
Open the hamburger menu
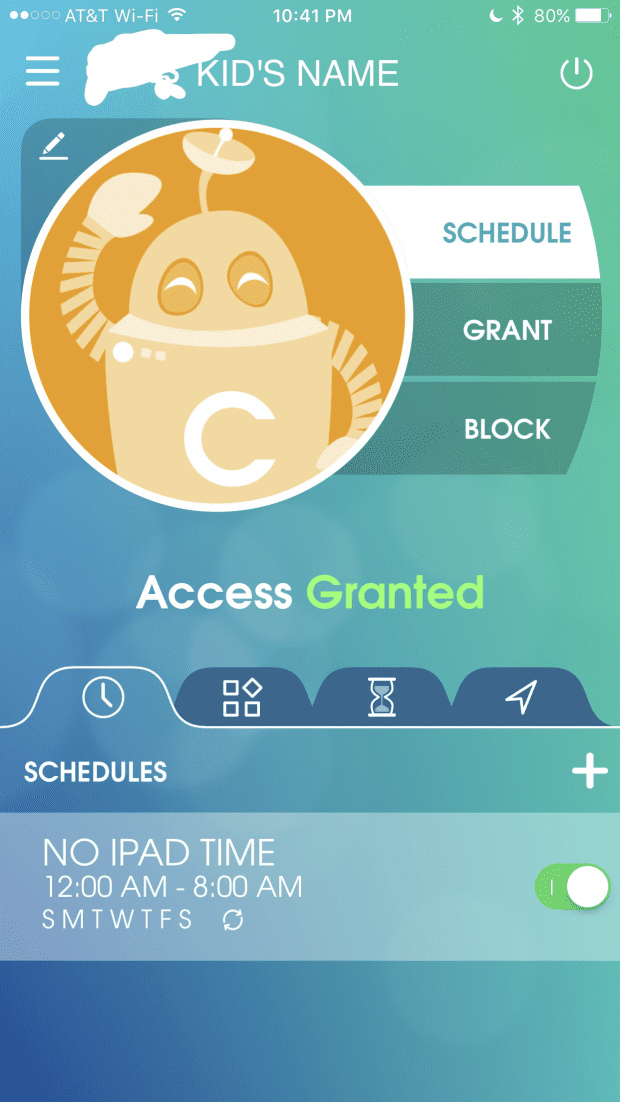click(43, 72)
